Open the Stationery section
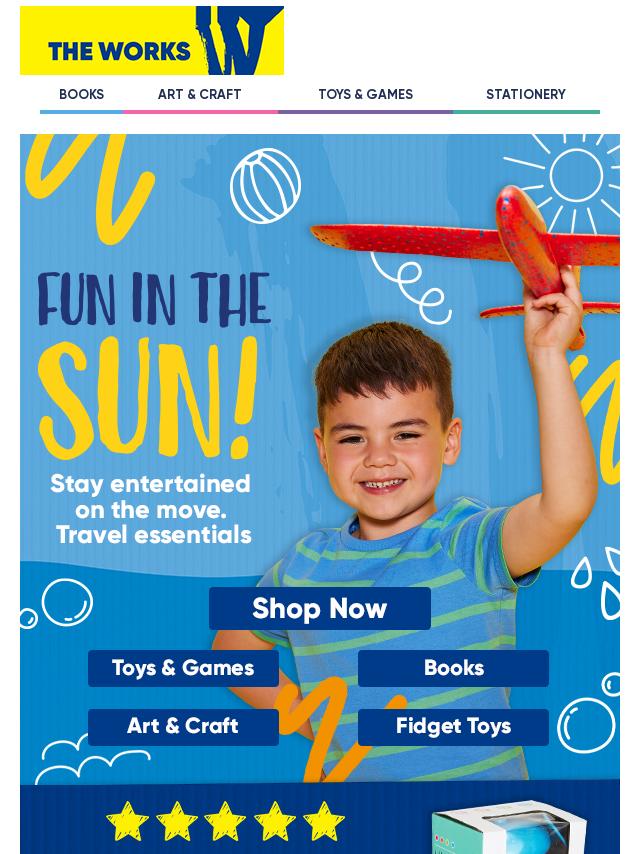This screenshot has height=854, width=640. [526, 95]
